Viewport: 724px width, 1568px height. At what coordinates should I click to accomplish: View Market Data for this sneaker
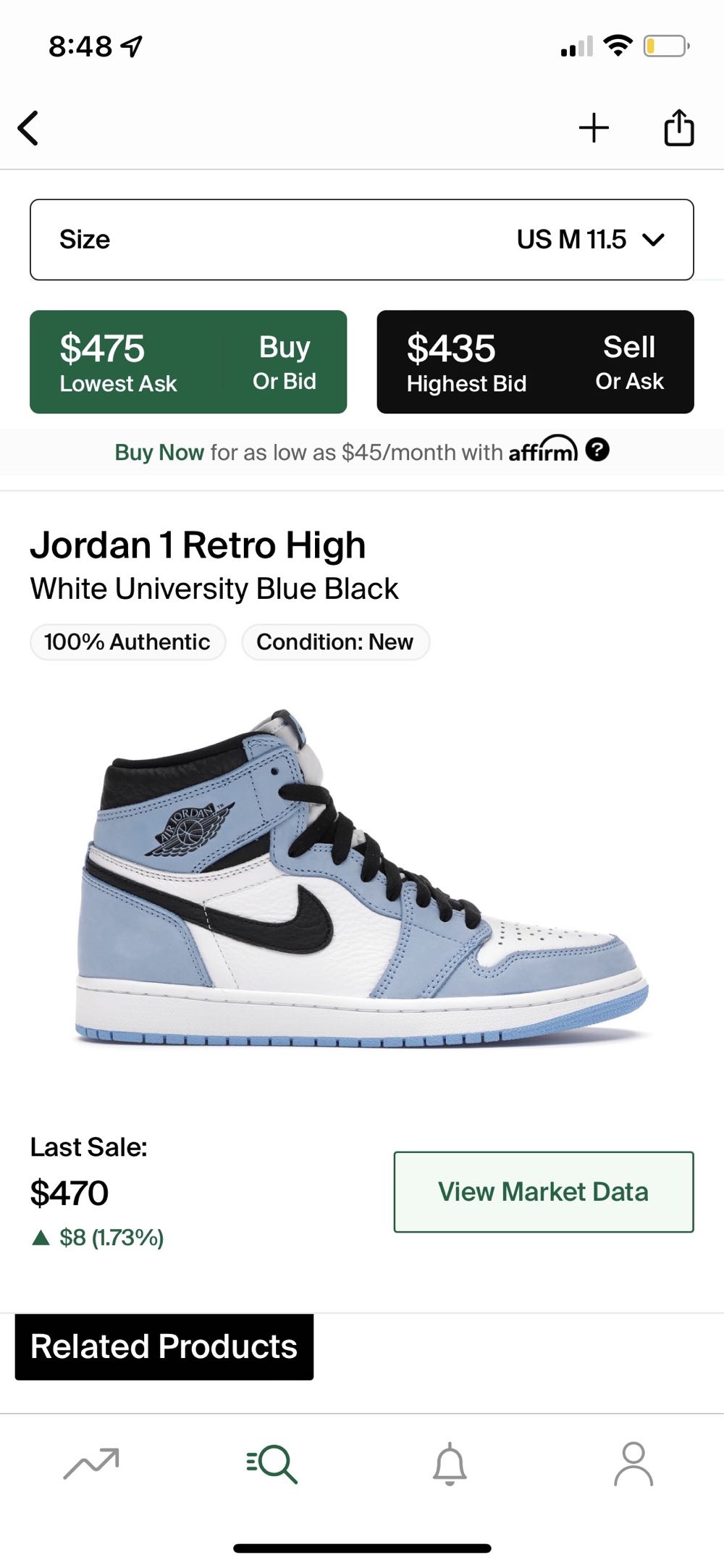pos(543,1191)
